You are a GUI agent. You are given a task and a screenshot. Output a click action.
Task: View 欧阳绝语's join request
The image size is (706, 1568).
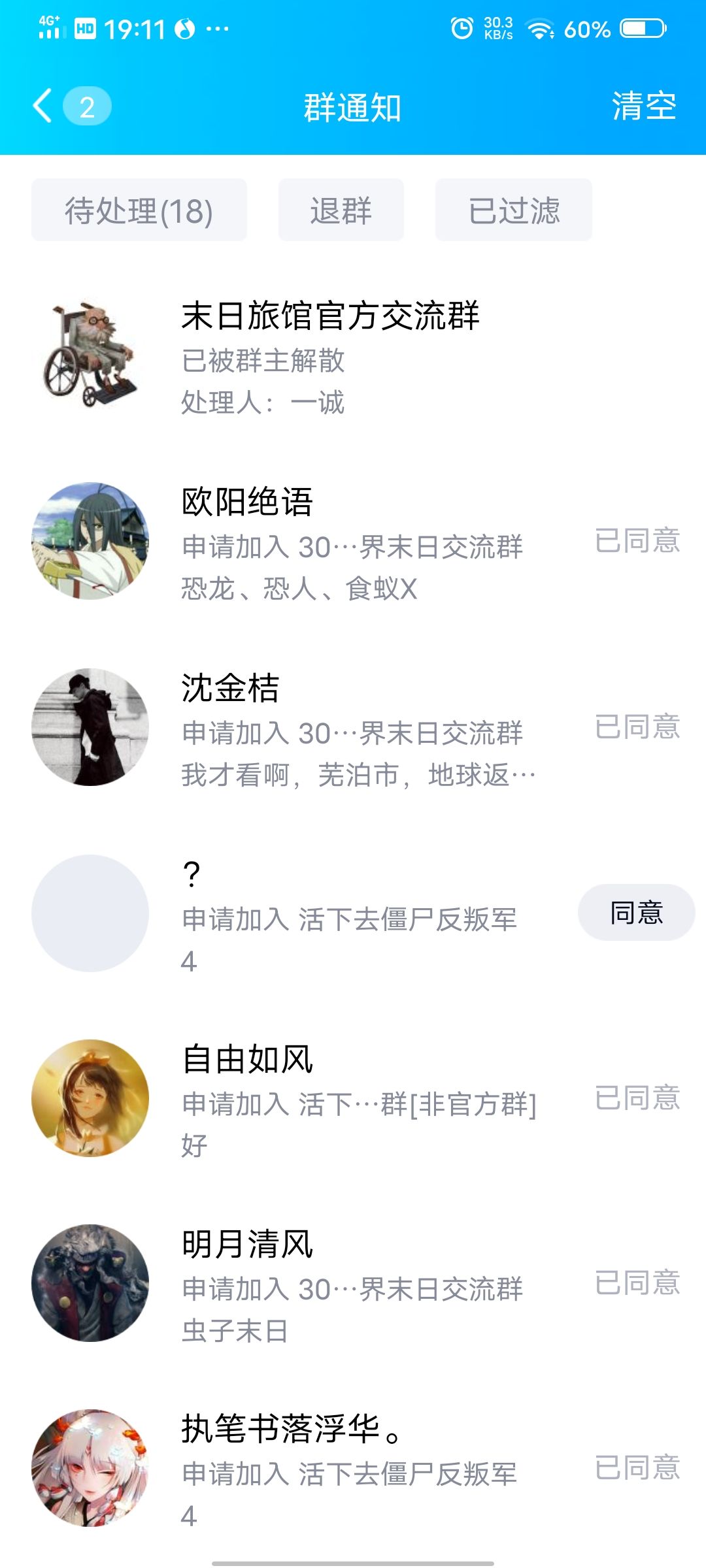(x=352, y=542)
